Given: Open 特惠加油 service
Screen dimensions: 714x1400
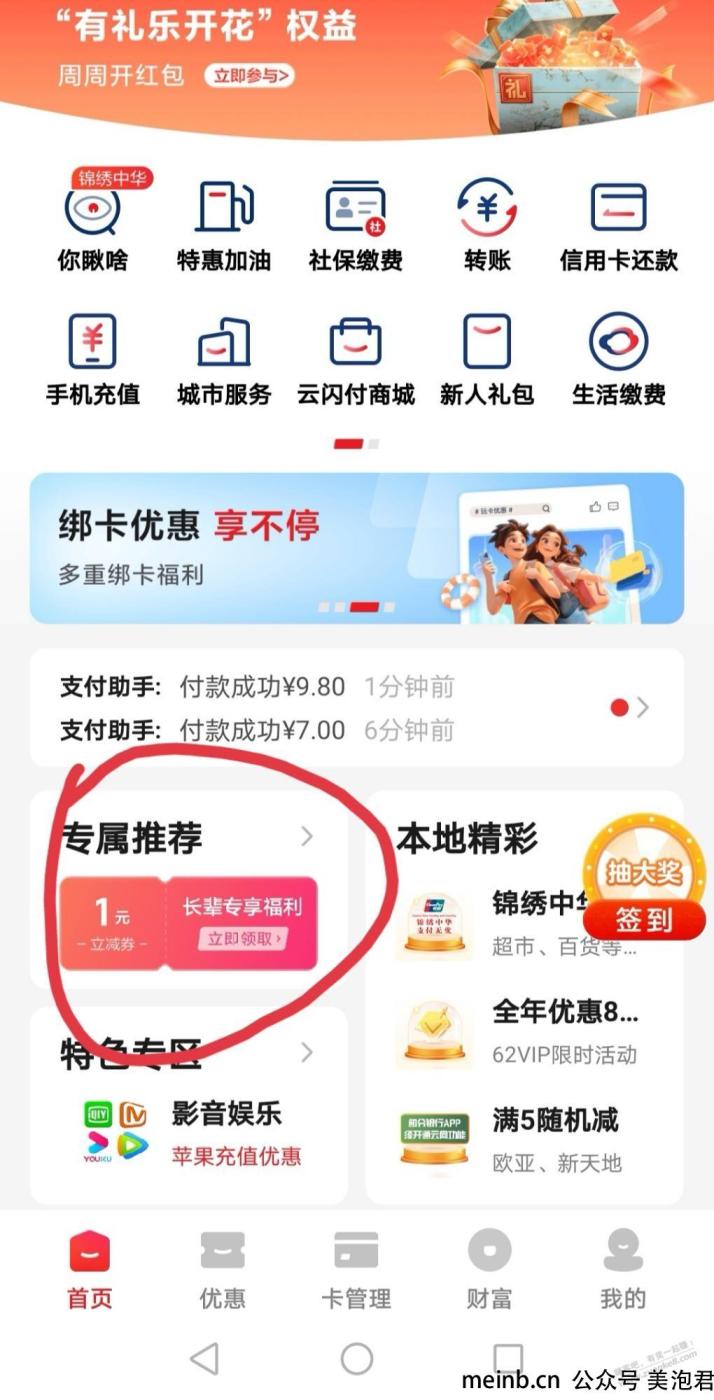Looking at the screenshot, I should pyautogui.click(x=224, y=225).
